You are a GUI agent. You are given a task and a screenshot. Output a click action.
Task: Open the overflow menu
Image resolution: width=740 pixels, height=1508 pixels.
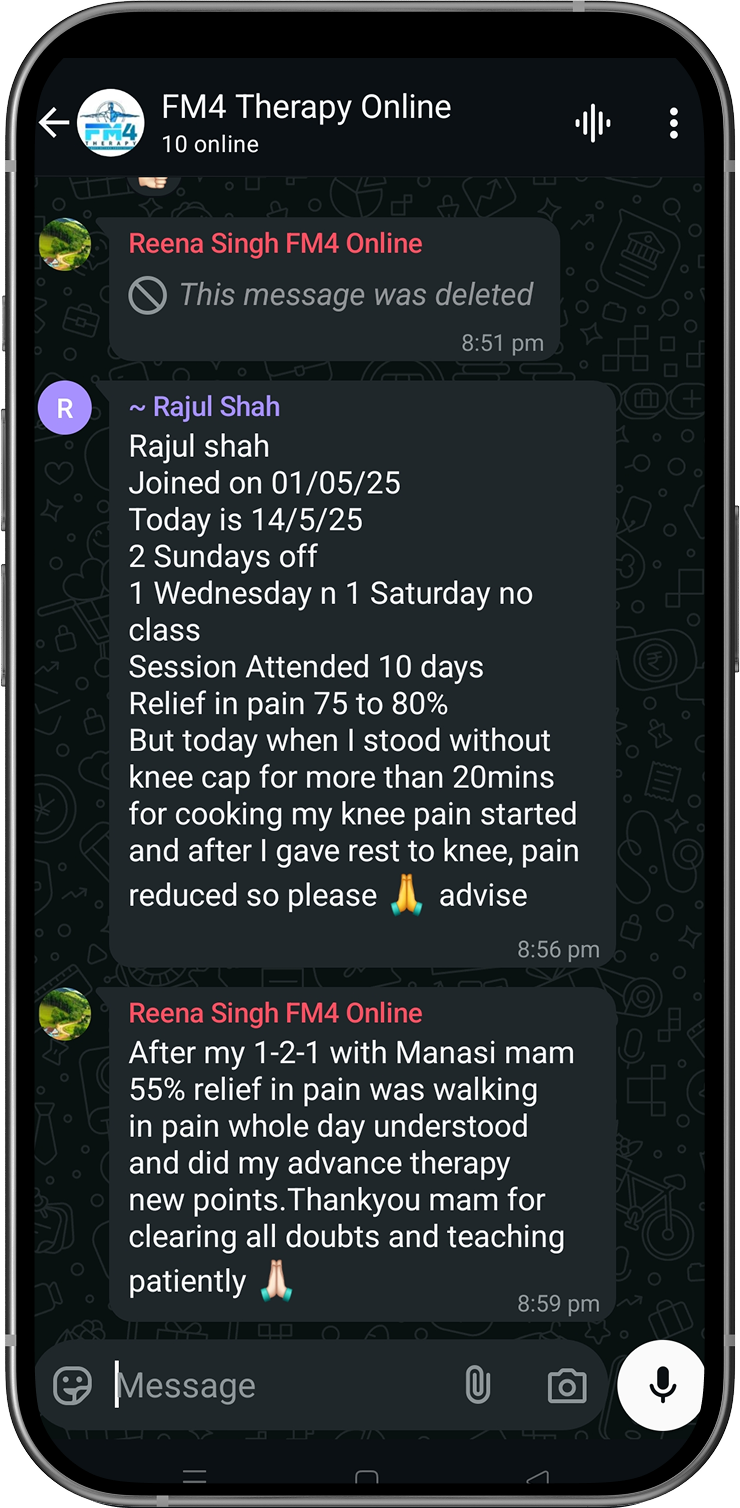coord(673,123)
